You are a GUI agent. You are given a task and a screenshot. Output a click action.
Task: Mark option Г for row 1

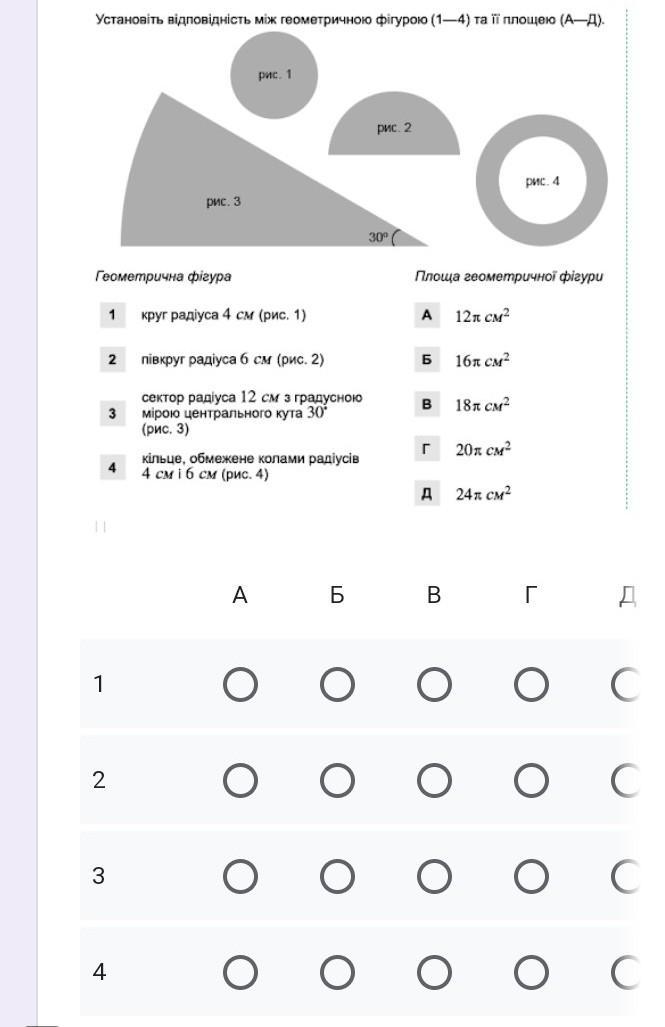point(531,684)
